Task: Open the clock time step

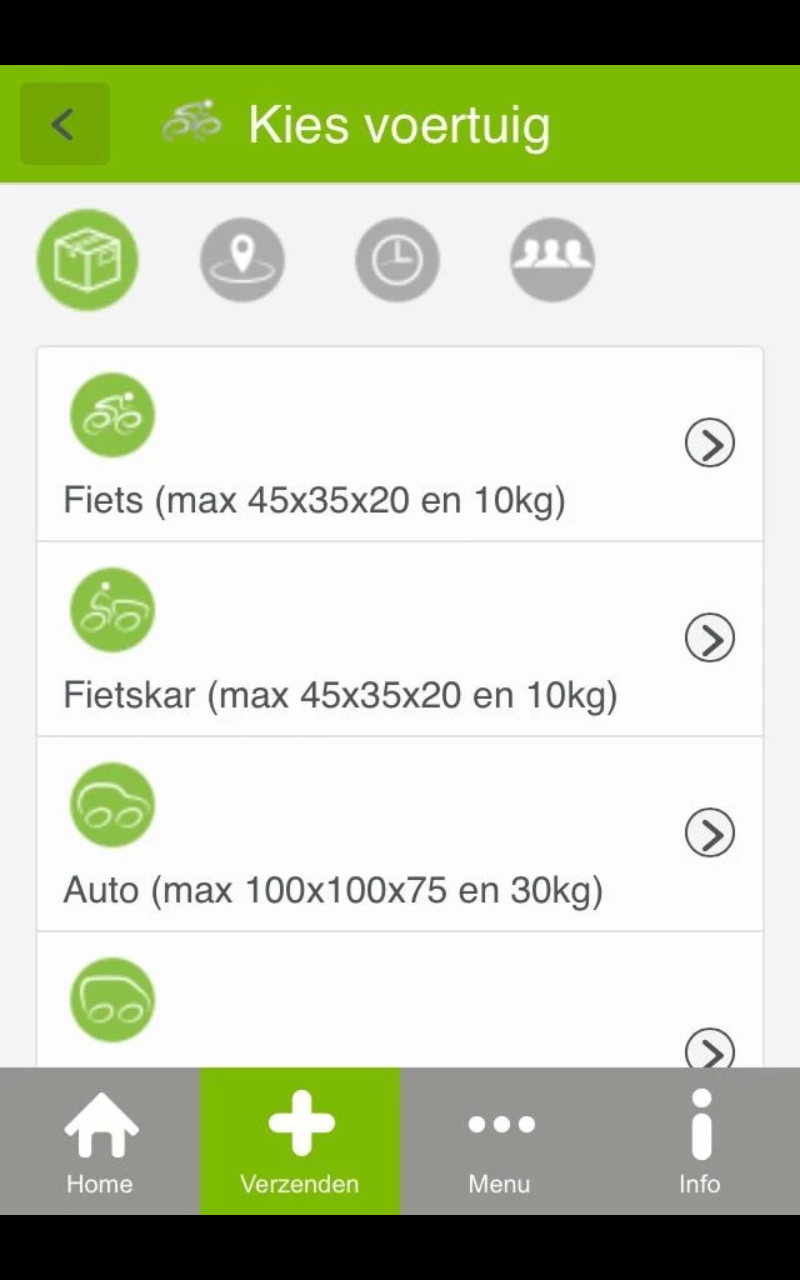Action: [x=397, y=260]
